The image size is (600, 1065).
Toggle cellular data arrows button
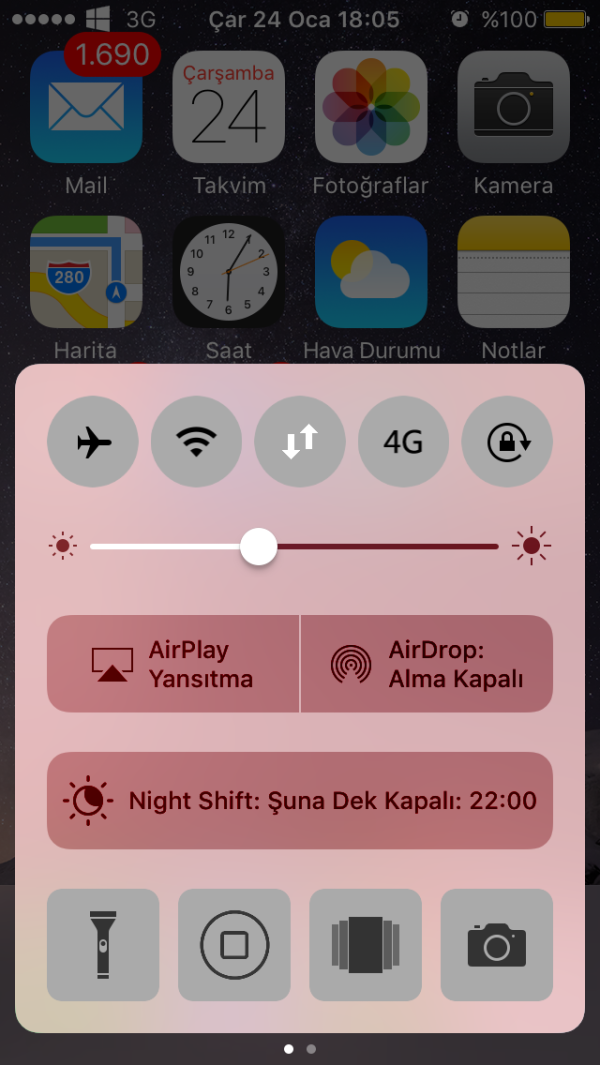point(300,441)
